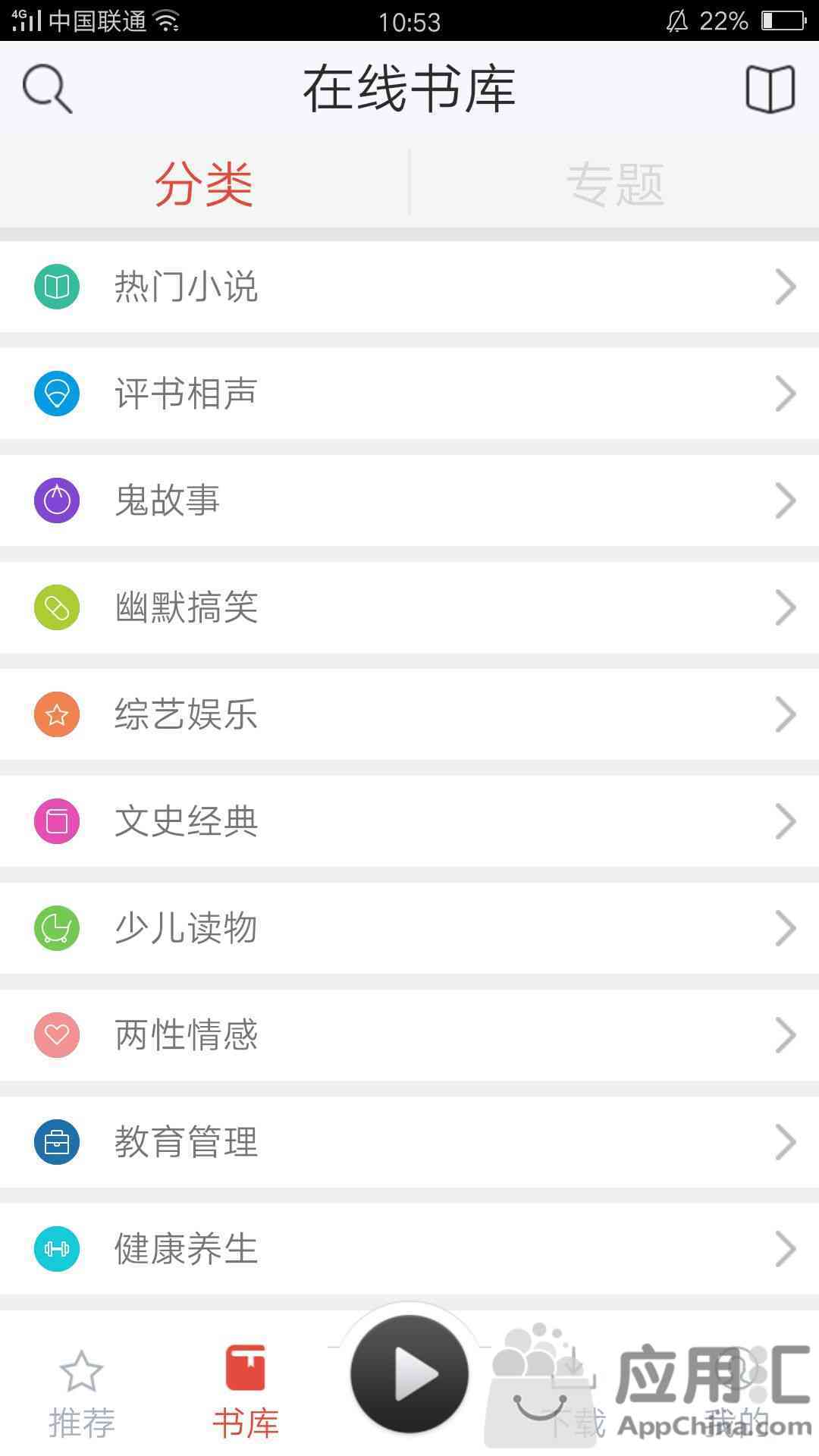Viewport: 819px width, 1456px height.
Task: Tap the center play button
Action: pyautogui.click(x=409, y=1374)
